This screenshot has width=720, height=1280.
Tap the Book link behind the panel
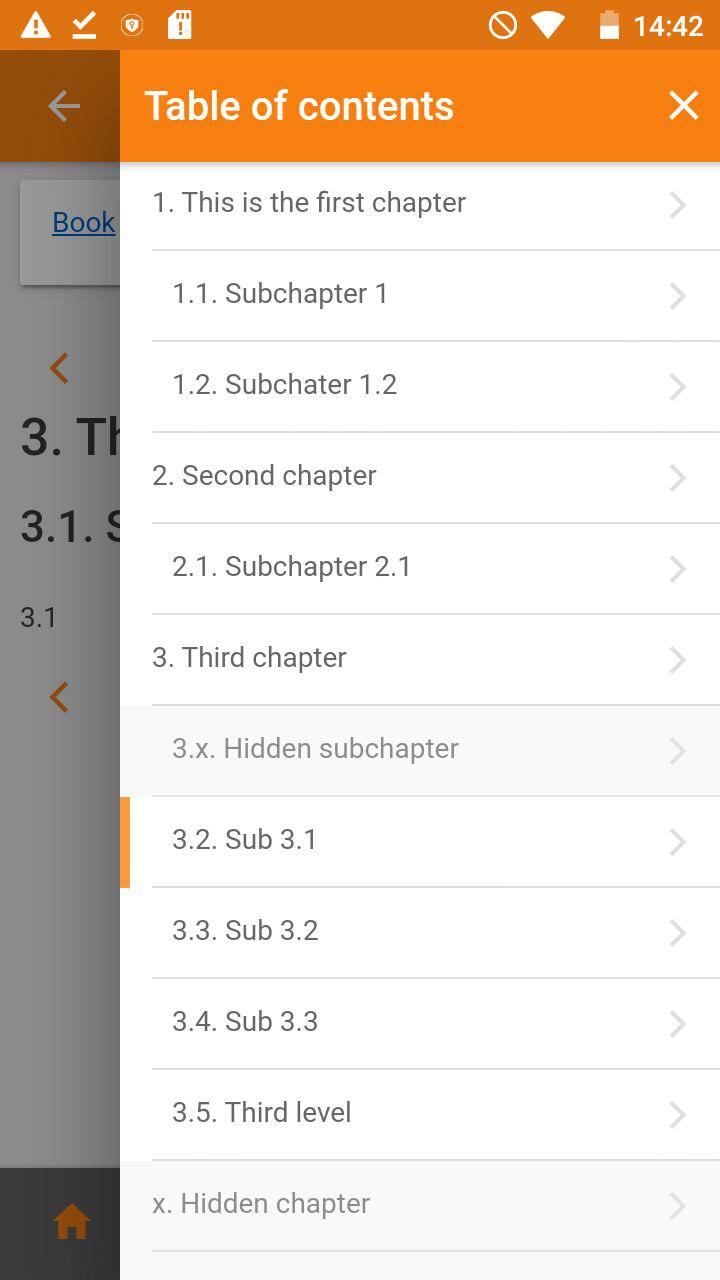[x=84, y=222]
